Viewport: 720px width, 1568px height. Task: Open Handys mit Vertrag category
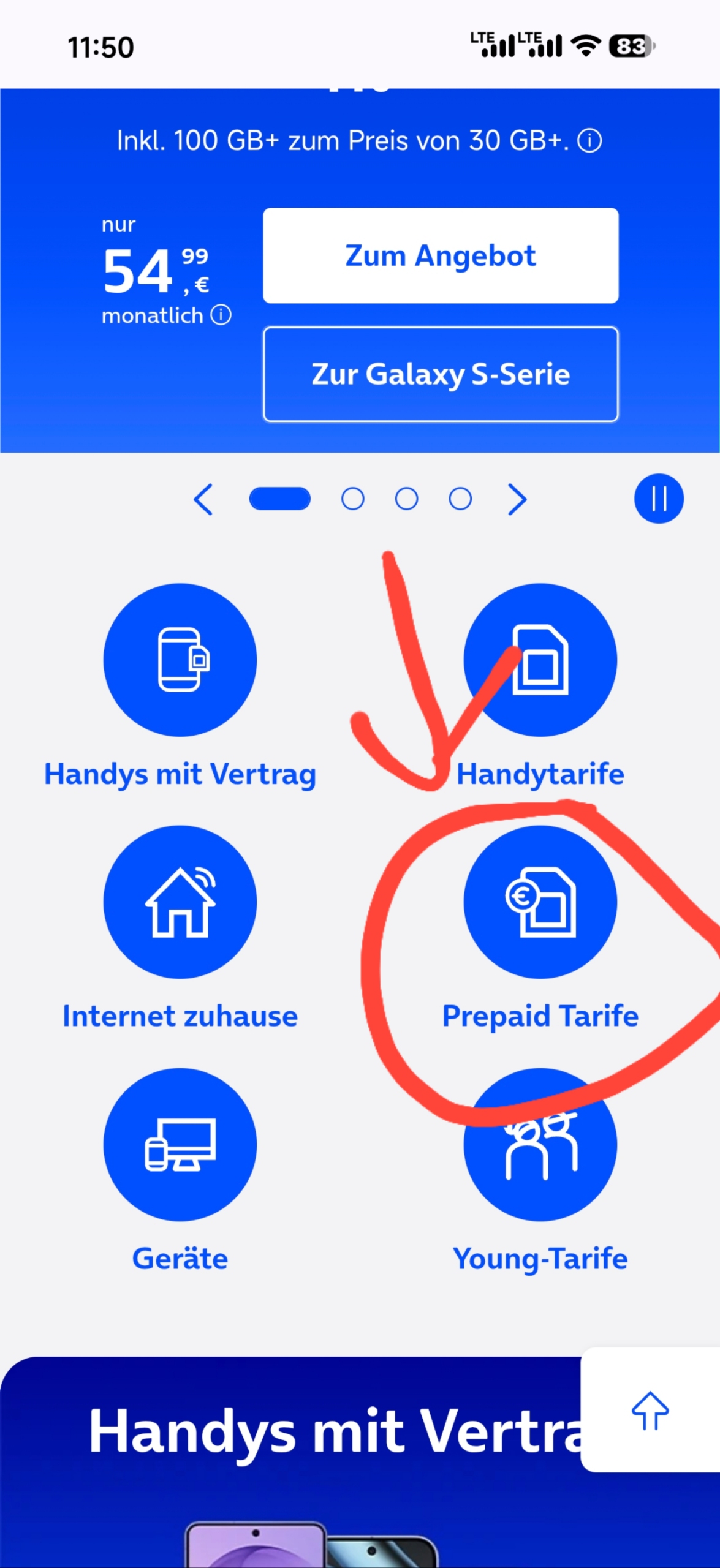(180, 660)
